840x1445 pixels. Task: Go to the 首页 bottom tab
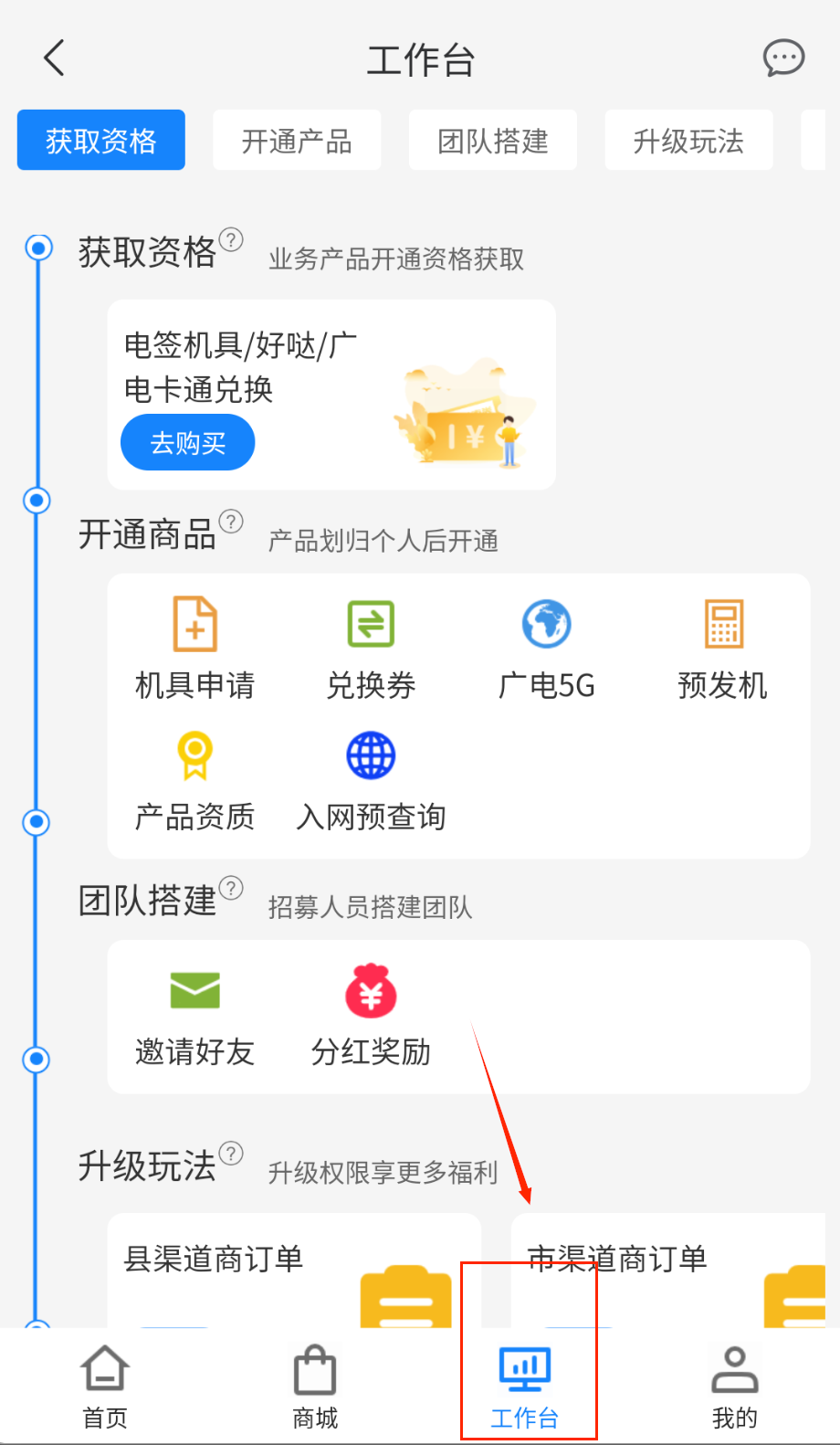click(x=105, y=1386)
